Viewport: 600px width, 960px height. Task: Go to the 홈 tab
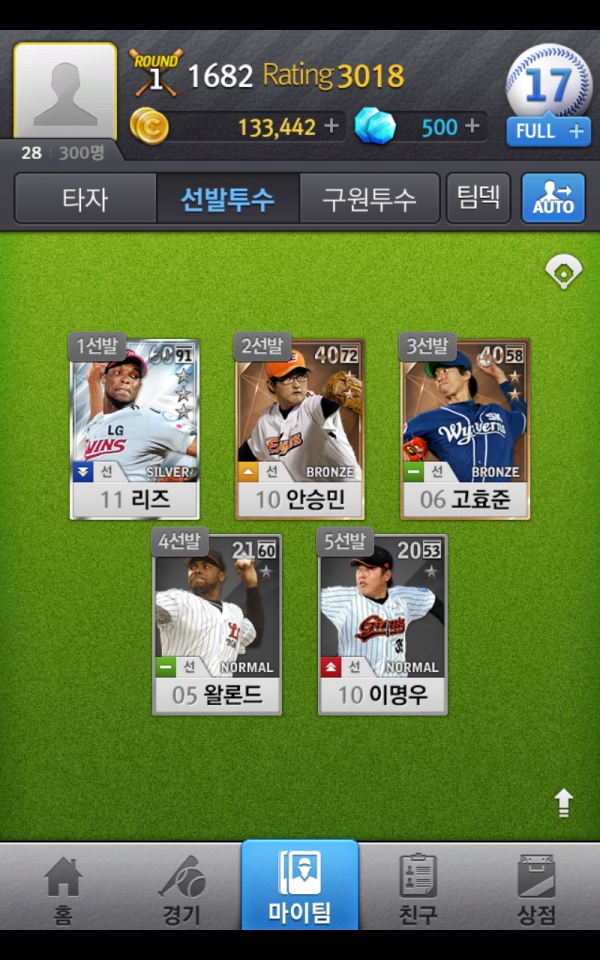pos(63,888)
